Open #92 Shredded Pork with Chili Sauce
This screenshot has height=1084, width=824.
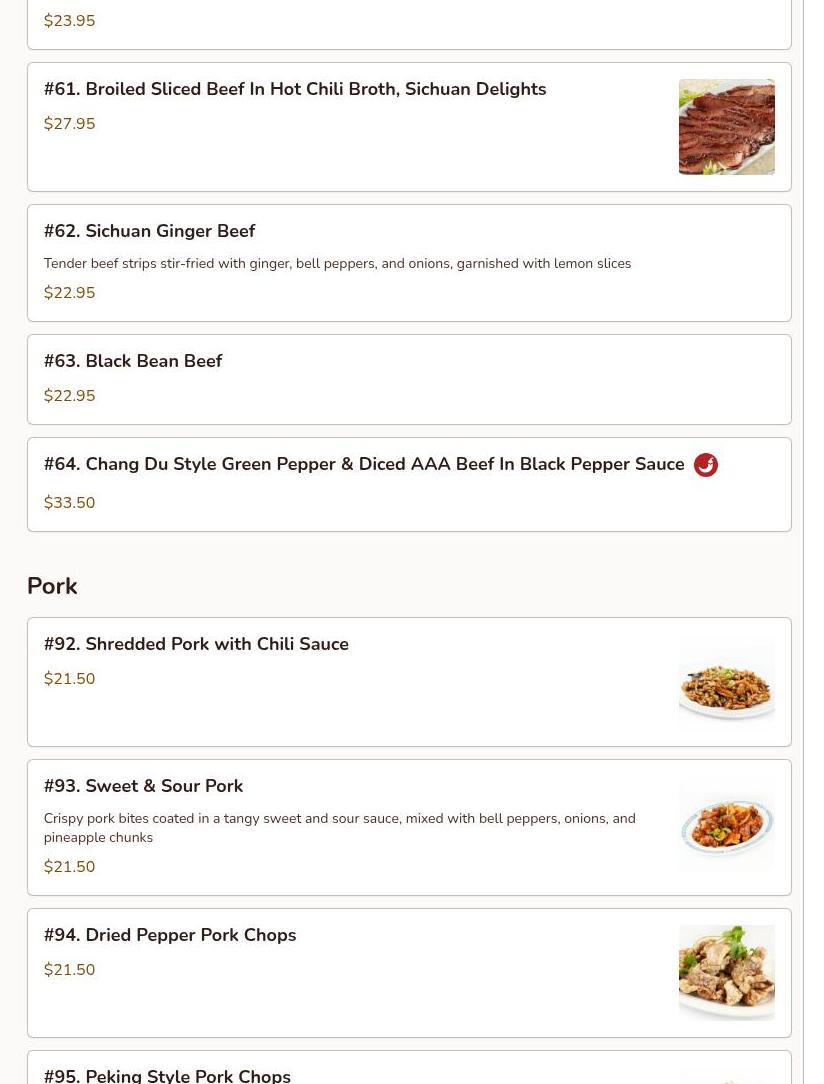tap(196, 645)
